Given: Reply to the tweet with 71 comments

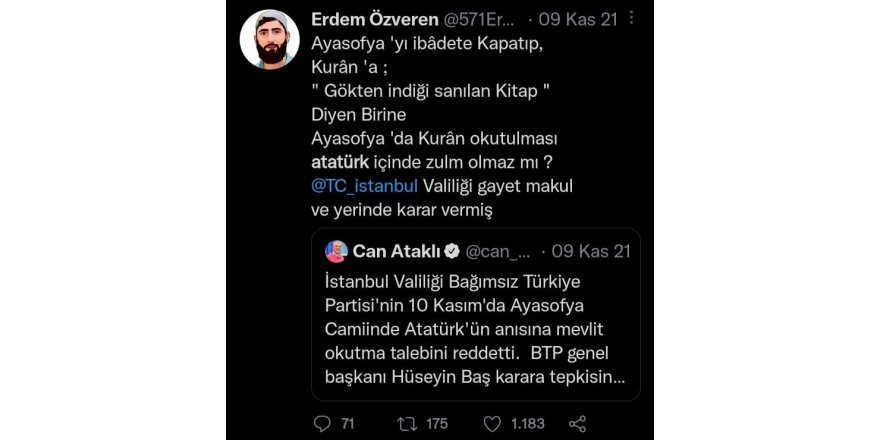Looking at the screenshot, I should (323, 424).
